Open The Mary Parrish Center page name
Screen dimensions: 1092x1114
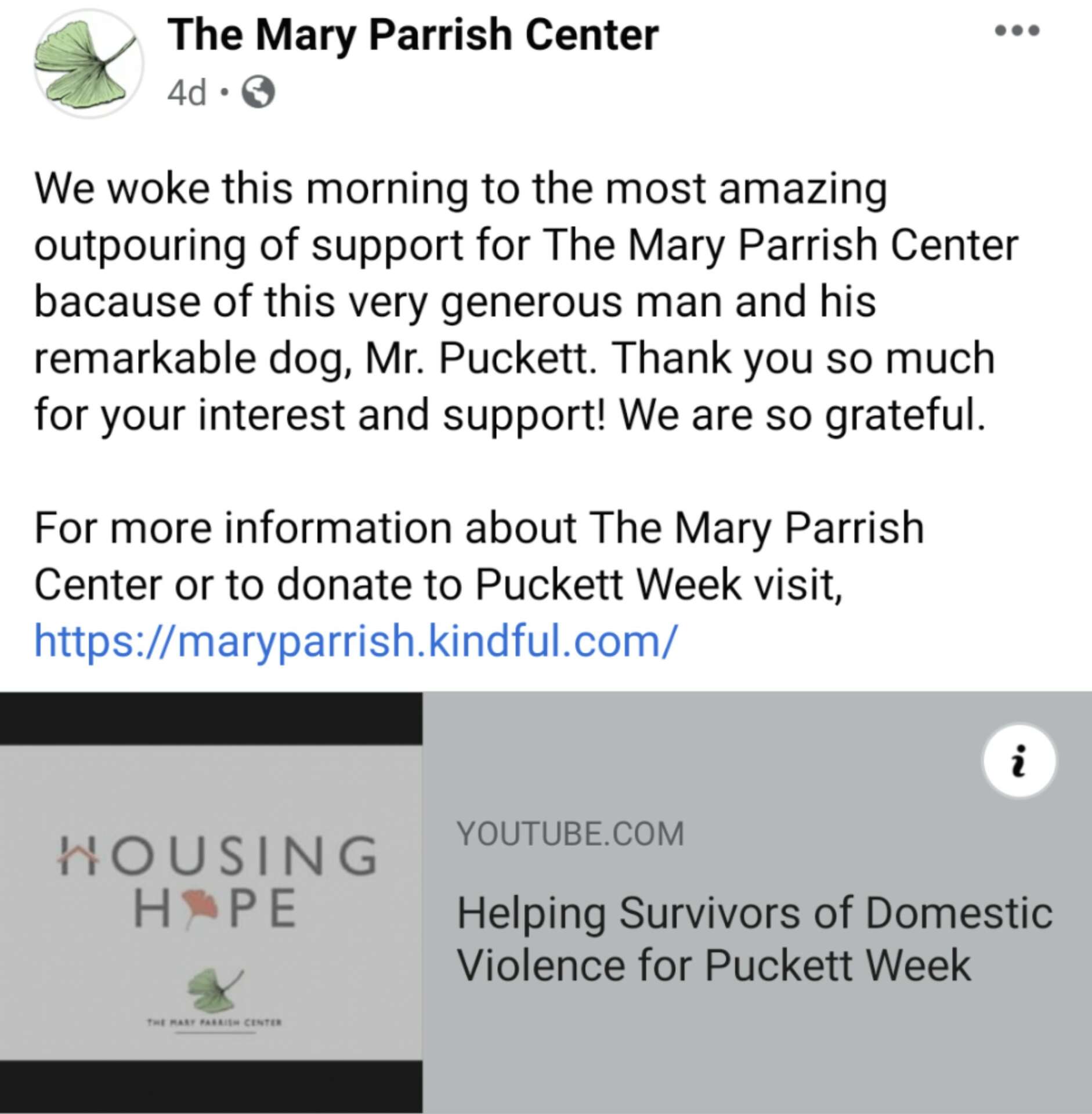(413, 35)
